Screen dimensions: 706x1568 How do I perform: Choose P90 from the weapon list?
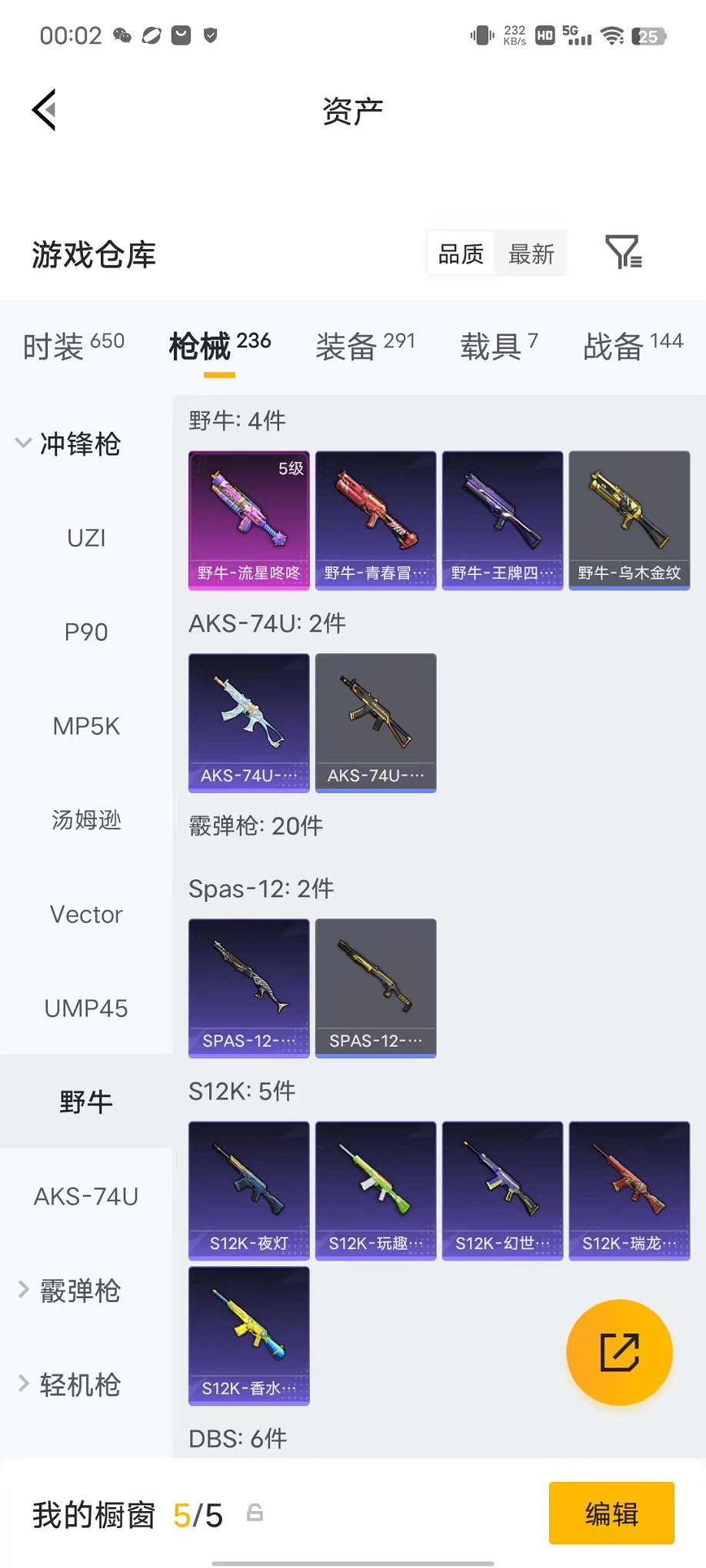(x=86, y=632)
